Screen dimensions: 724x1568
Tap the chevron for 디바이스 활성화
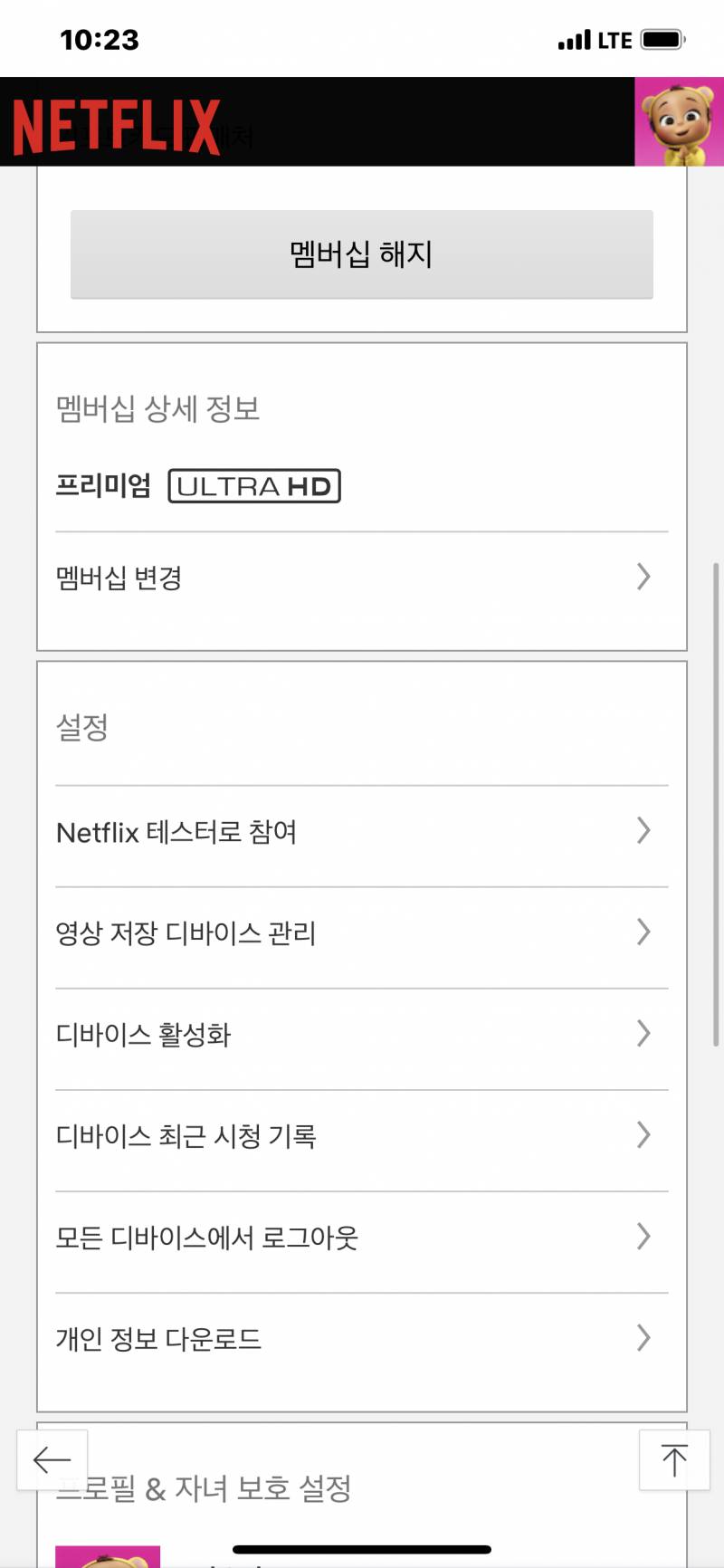[643, 1034]
